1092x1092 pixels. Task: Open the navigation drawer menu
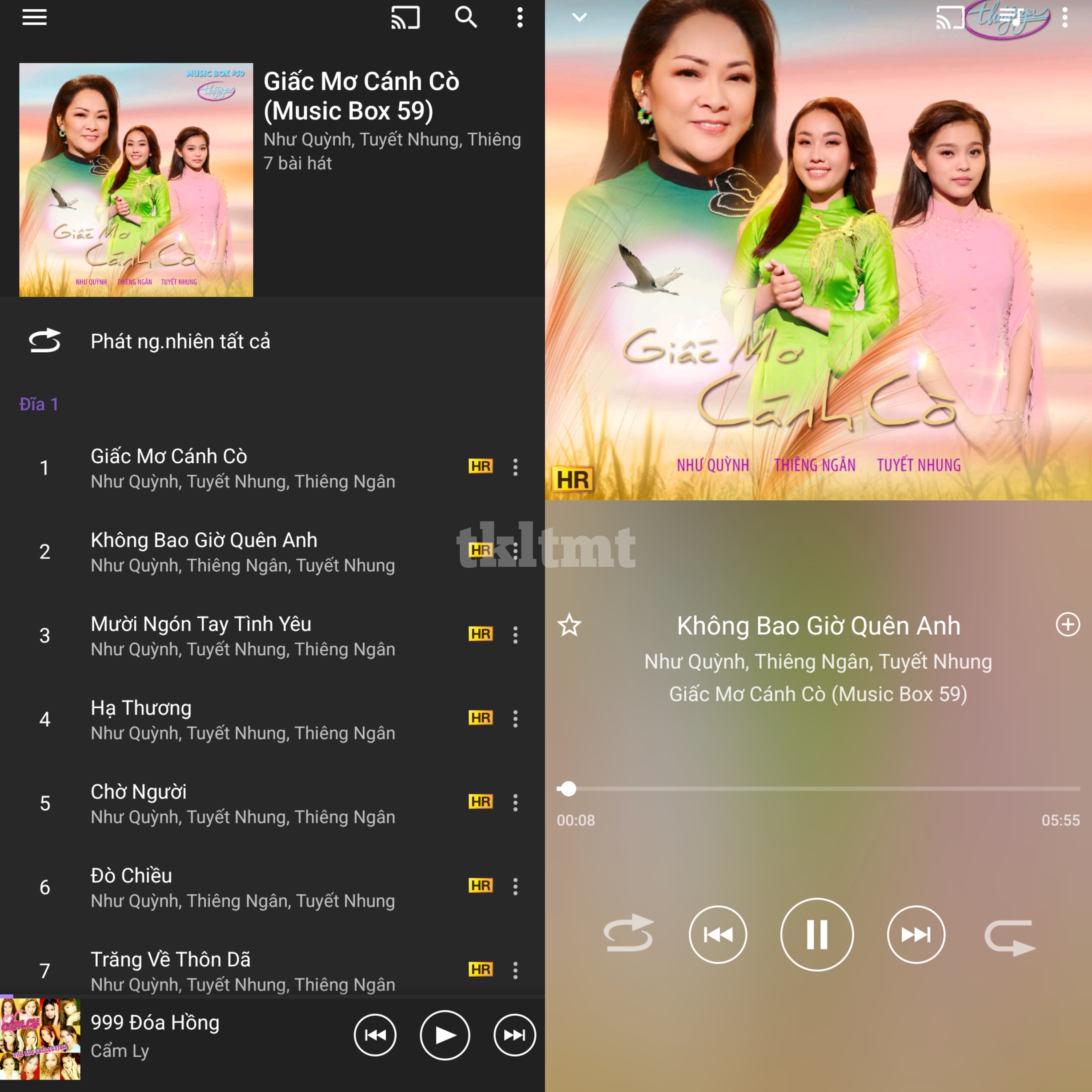tap(34, 18)
